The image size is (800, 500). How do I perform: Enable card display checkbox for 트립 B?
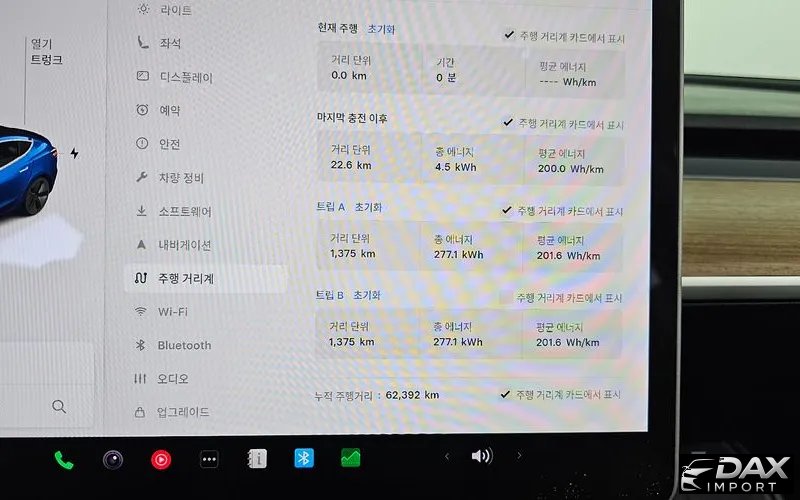tap(506, 298)
